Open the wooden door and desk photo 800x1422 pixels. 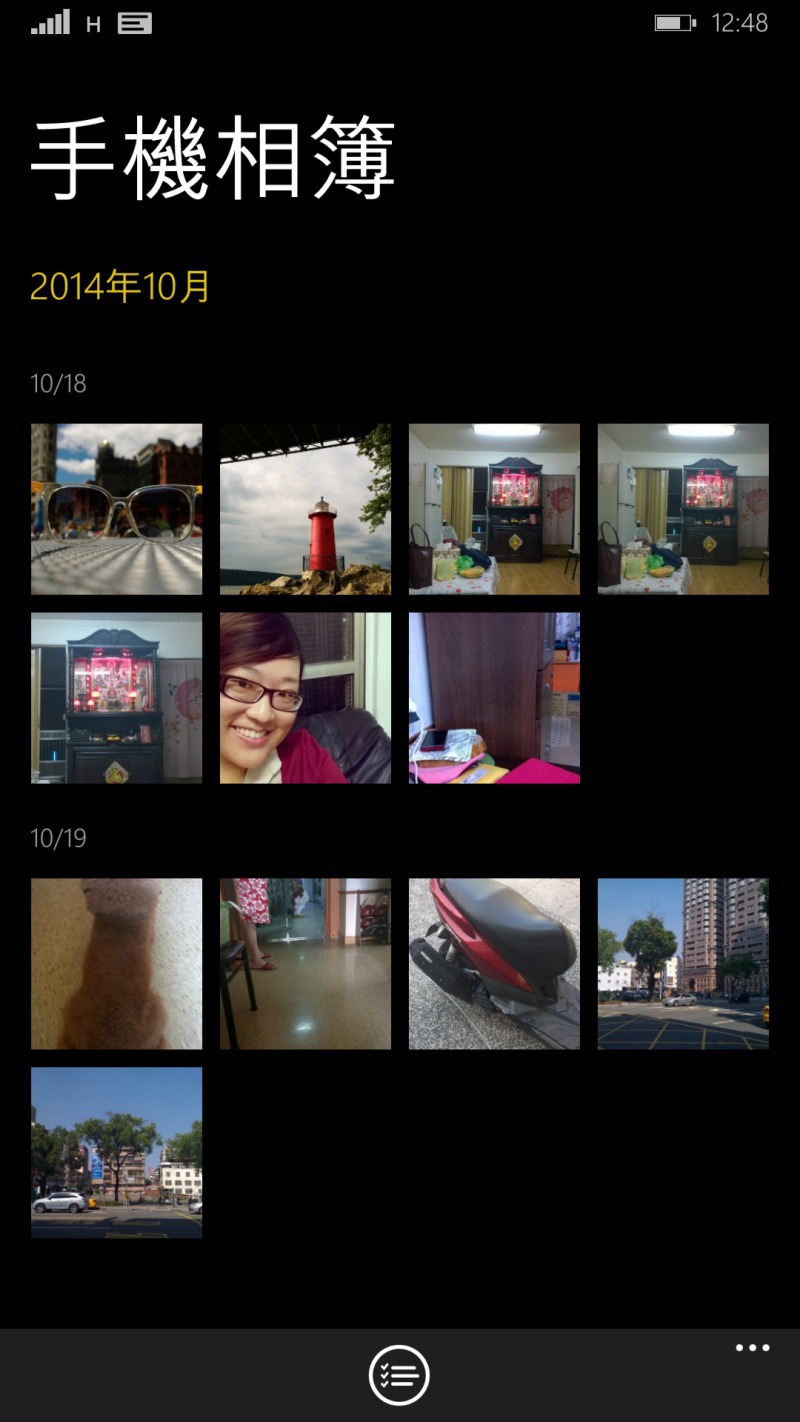coord(494,698)
